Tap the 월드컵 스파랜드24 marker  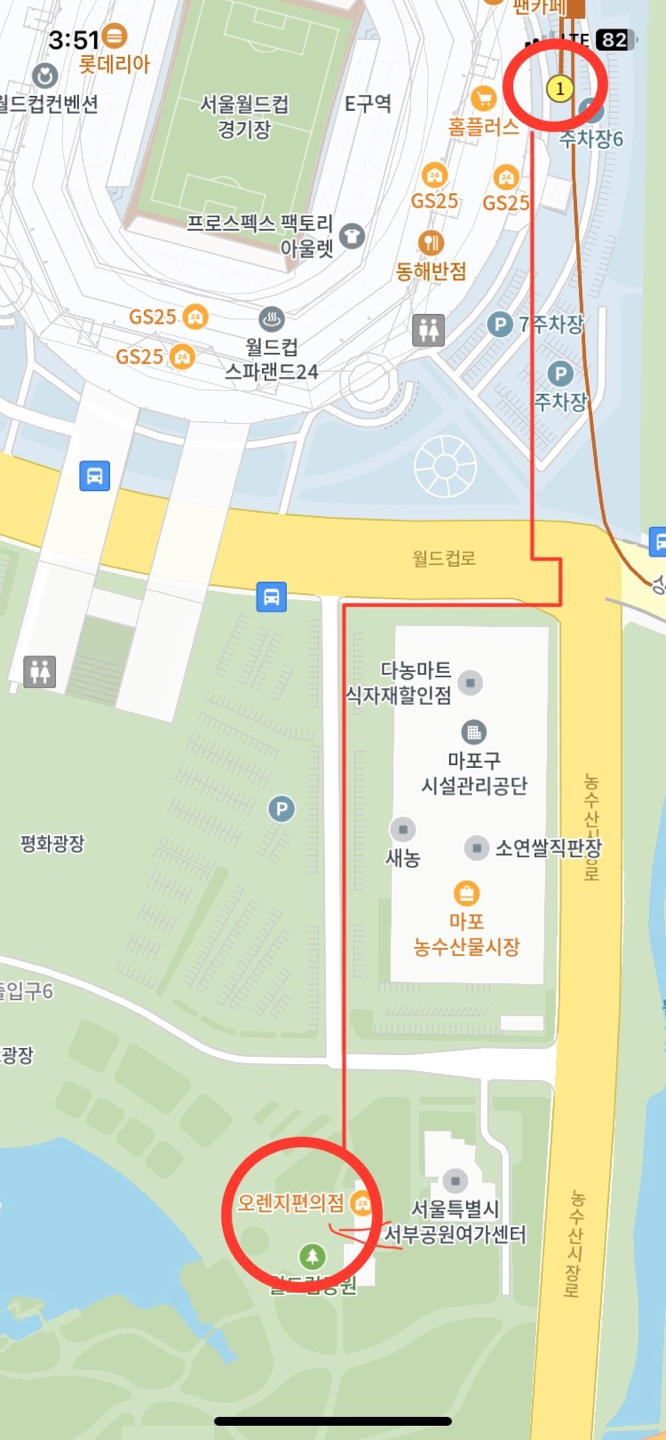271,319
